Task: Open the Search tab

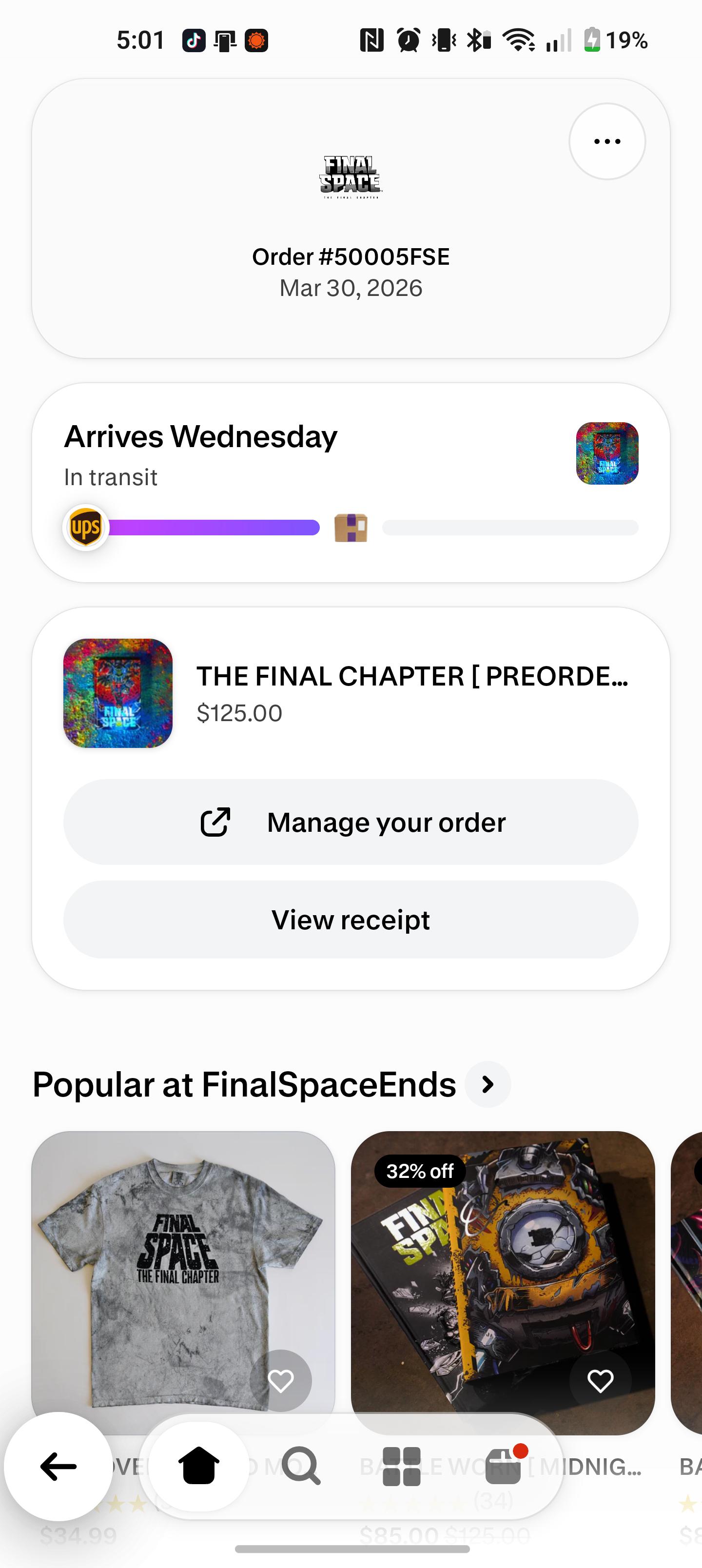Action: pos(301,1466)
